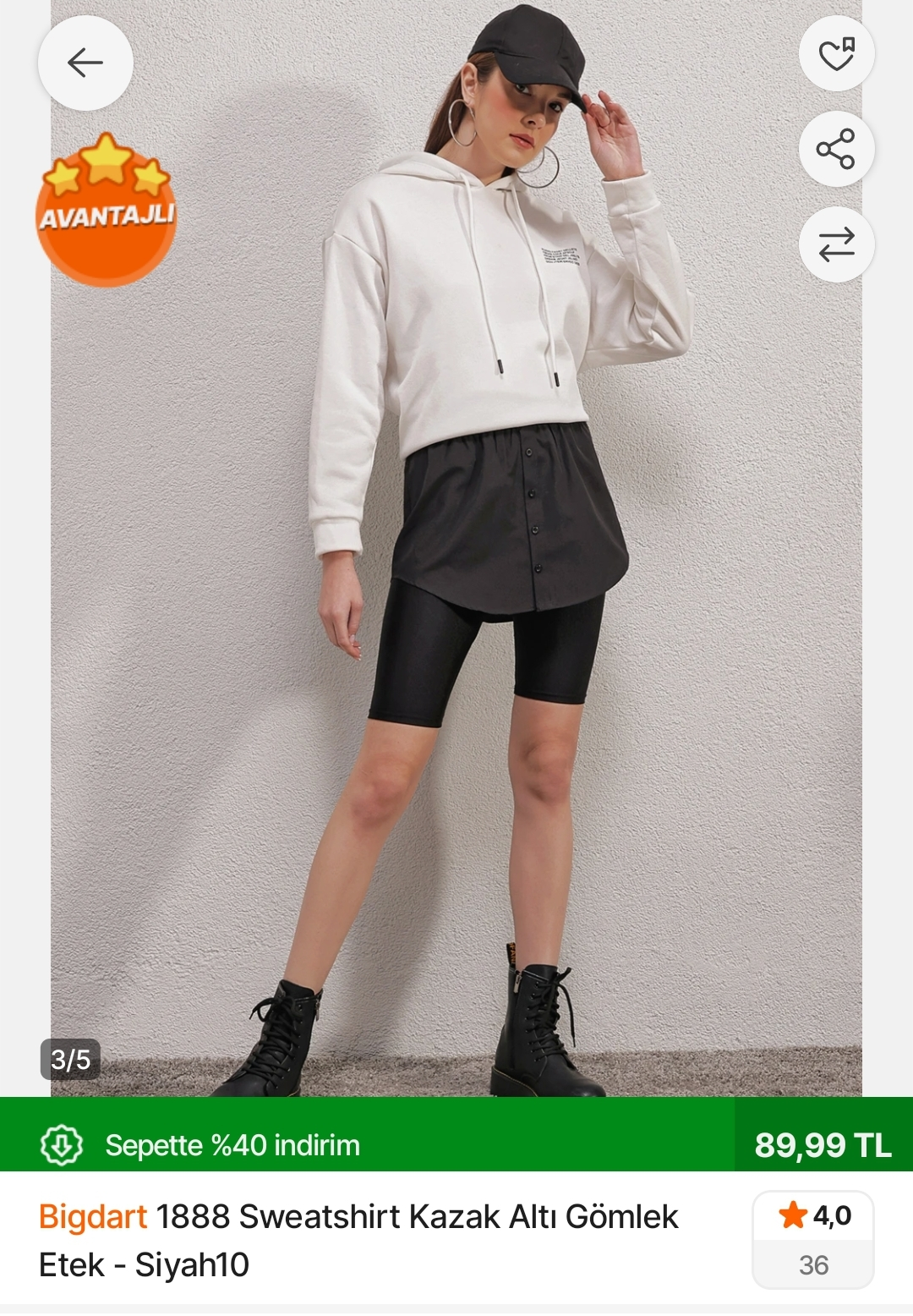Image resolution: width=913 pixels, height=1316 pixels.
Task: Share this product
Action: [836, 150]
